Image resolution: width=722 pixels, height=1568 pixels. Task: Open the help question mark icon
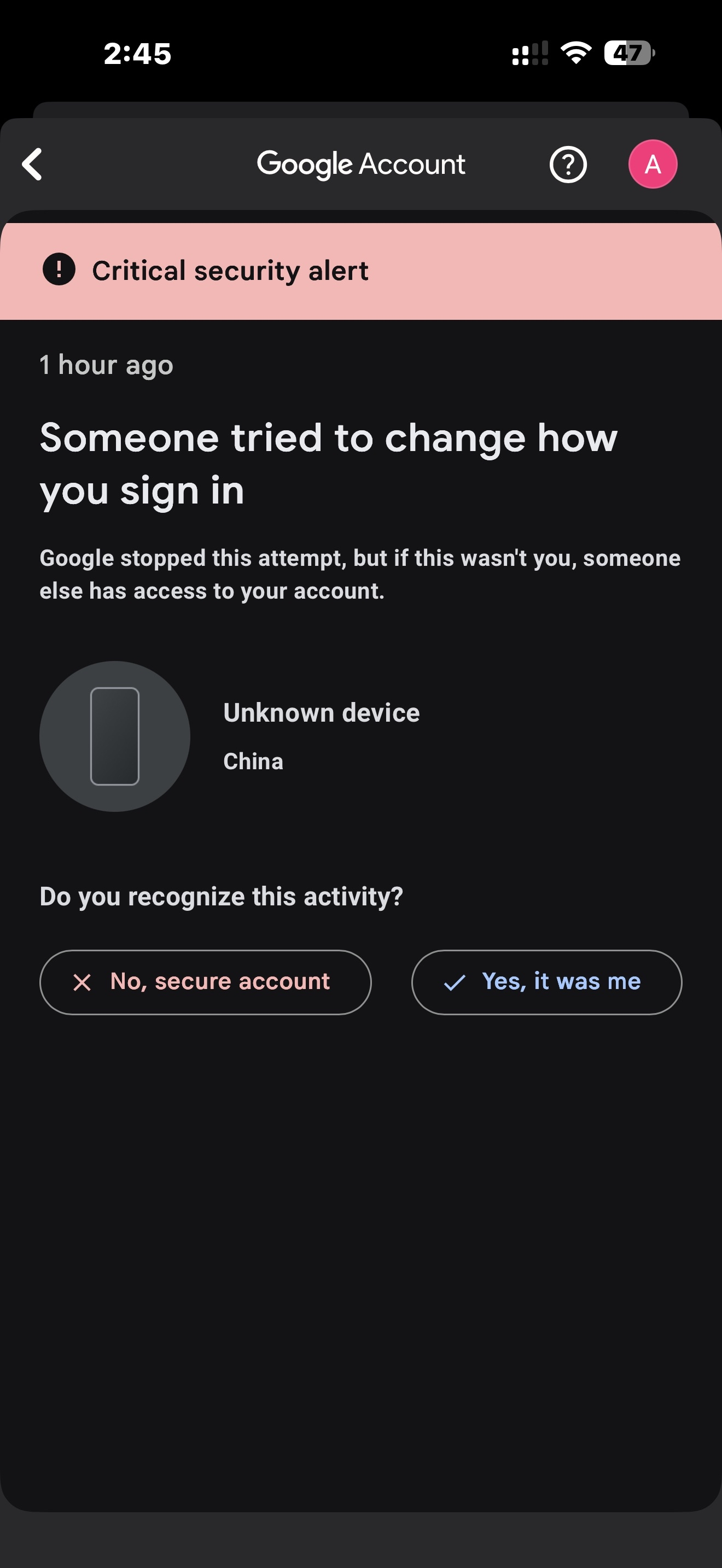[567, 165]
